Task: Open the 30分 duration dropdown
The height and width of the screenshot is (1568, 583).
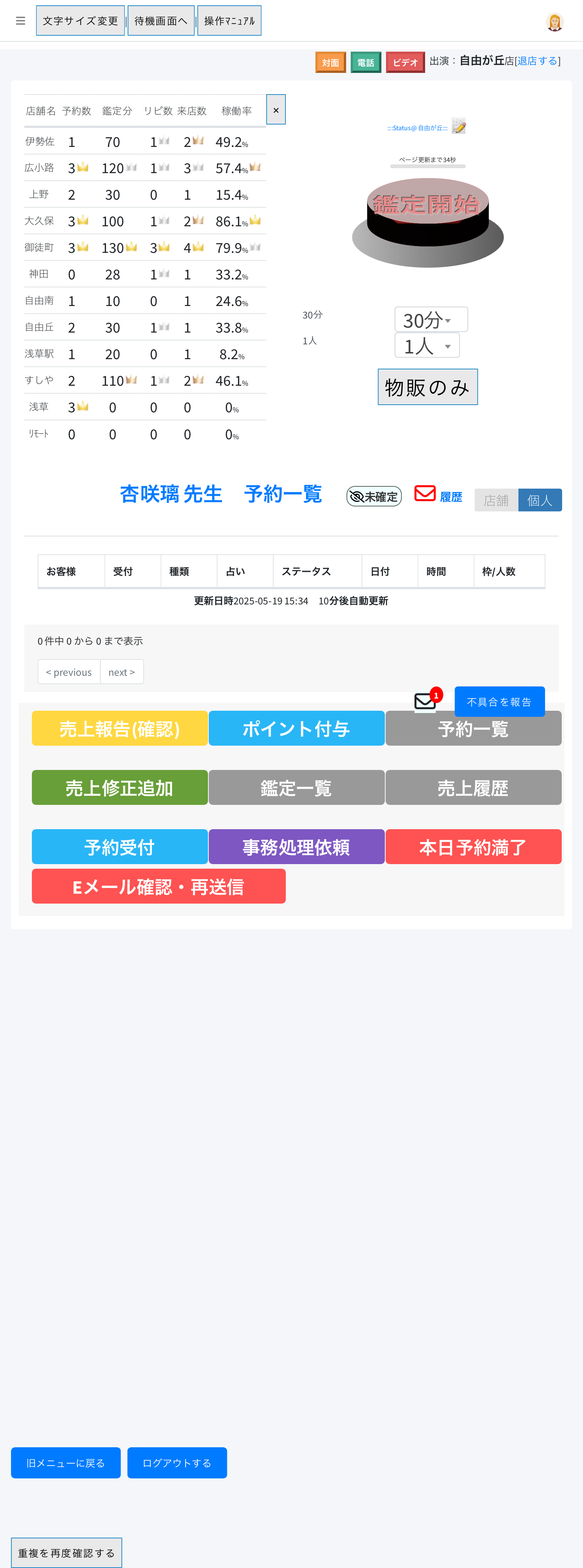Action: click(431, 320)
